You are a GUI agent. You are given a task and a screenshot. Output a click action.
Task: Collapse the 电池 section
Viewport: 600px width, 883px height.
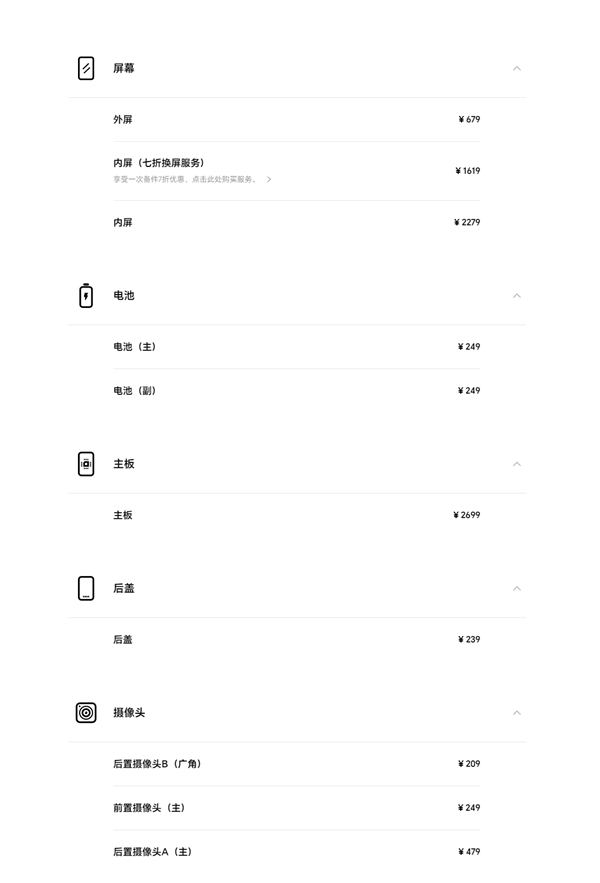pyautogui.click(x=516, y=296)
